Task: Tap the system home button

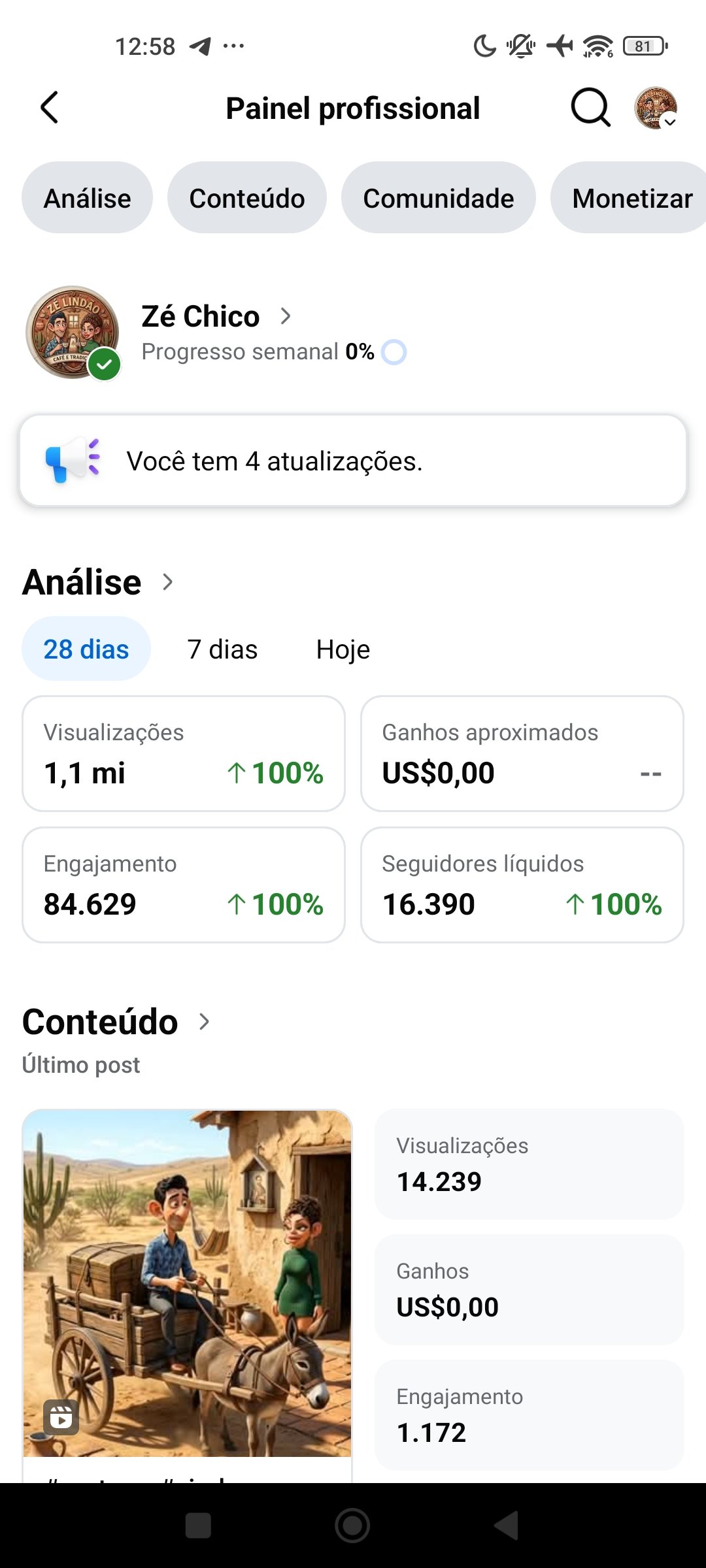Action: tap(352, 1526)
